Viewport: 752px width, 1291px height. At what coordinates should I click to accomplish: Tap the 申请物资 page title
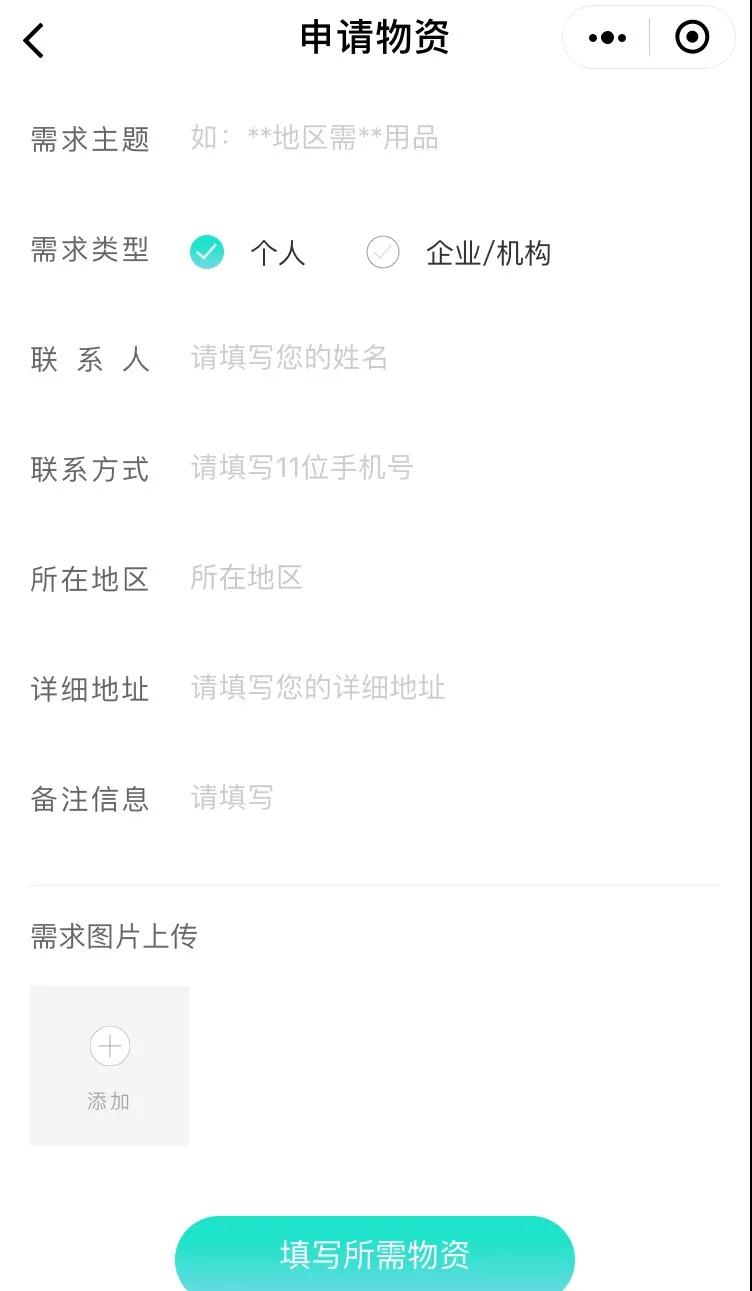375,37
